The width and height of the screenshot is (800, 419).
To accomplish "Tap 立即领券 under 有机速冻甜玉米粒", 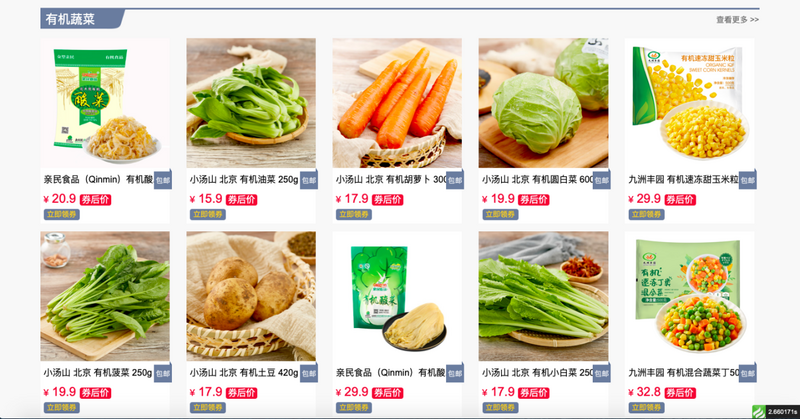I will 645,214.
